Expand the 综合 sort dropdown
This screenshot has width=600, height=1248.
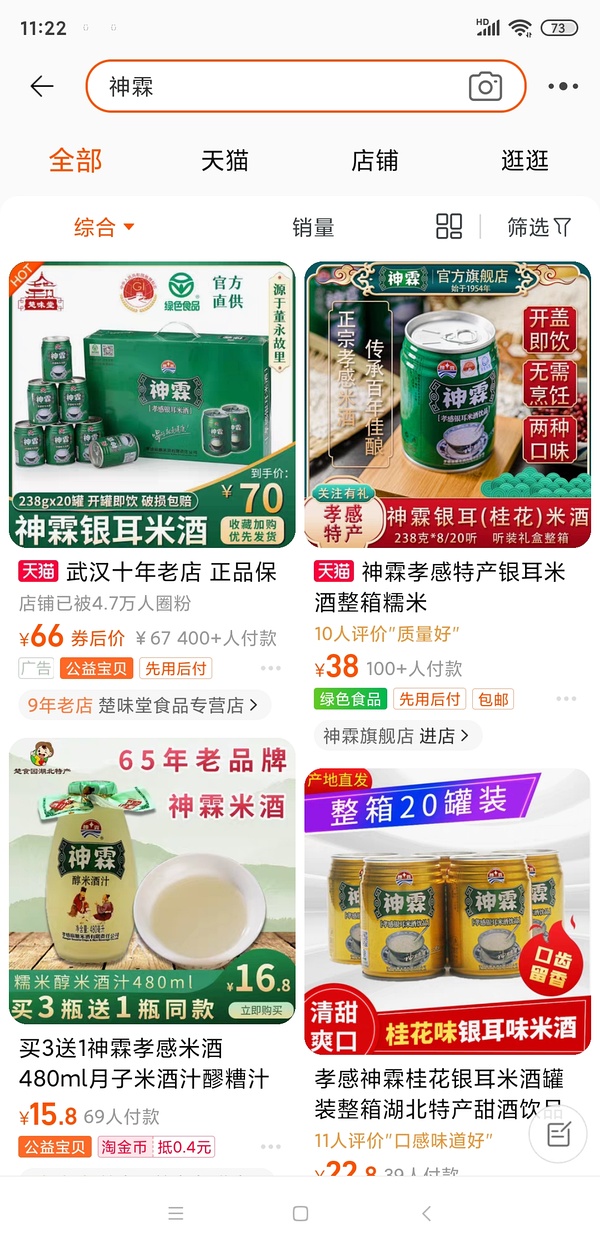point(104,228)
